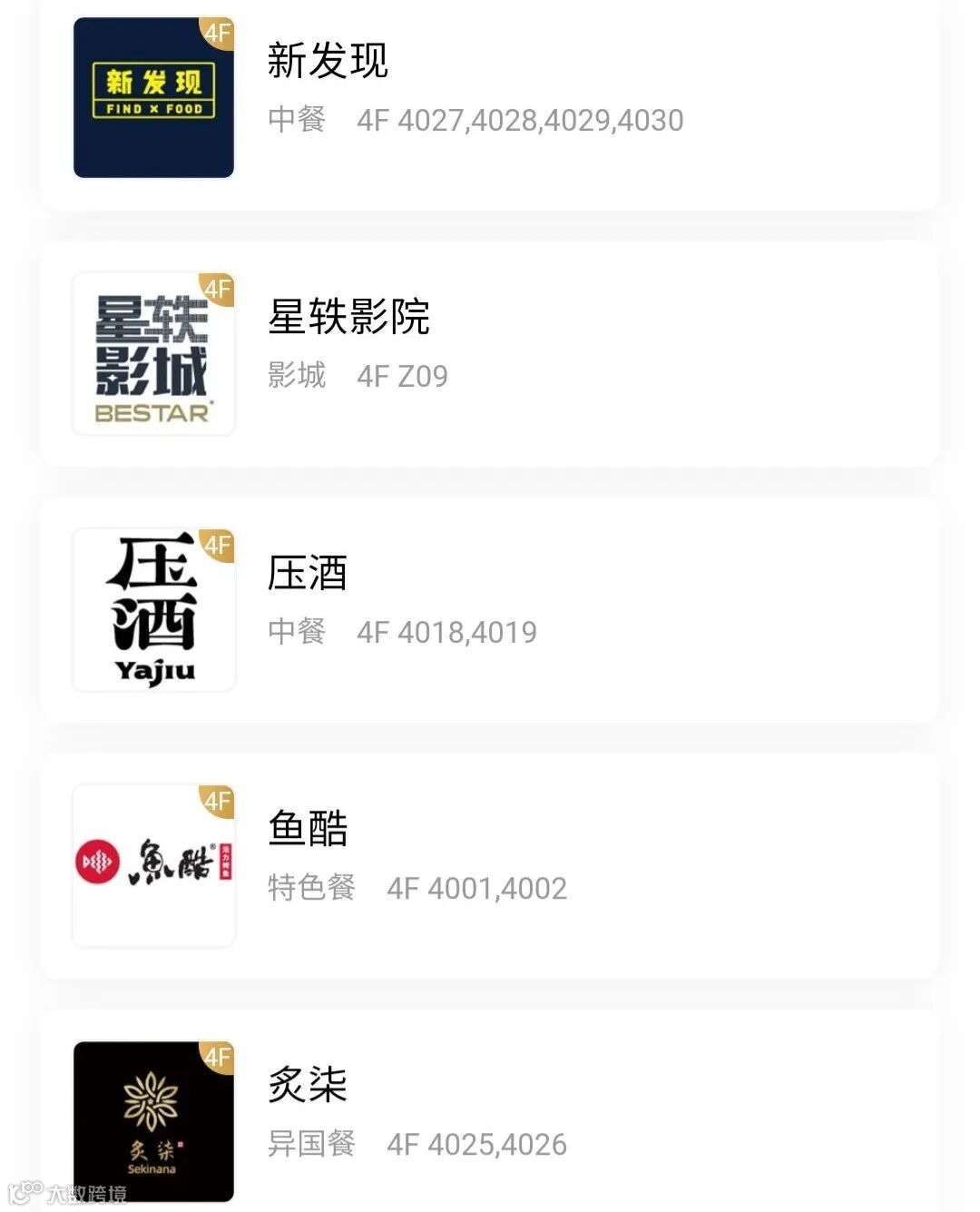Select the 压酒 restaurant card
The image size is (980, 1212).
490,610
